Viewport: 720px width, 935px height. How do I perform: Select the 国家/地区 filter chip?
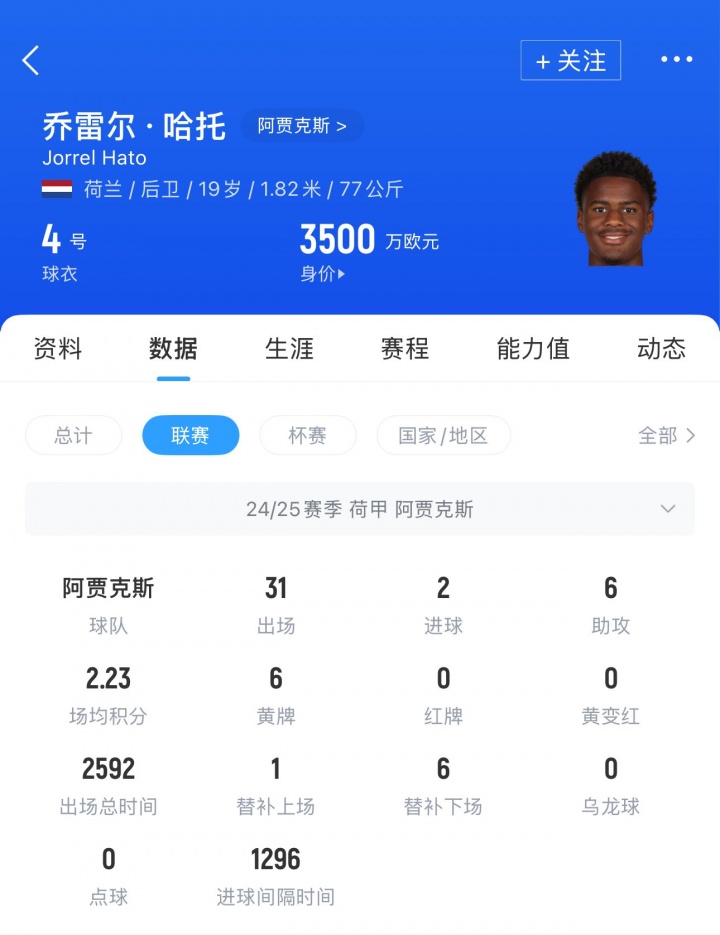(x=443, y=436)
